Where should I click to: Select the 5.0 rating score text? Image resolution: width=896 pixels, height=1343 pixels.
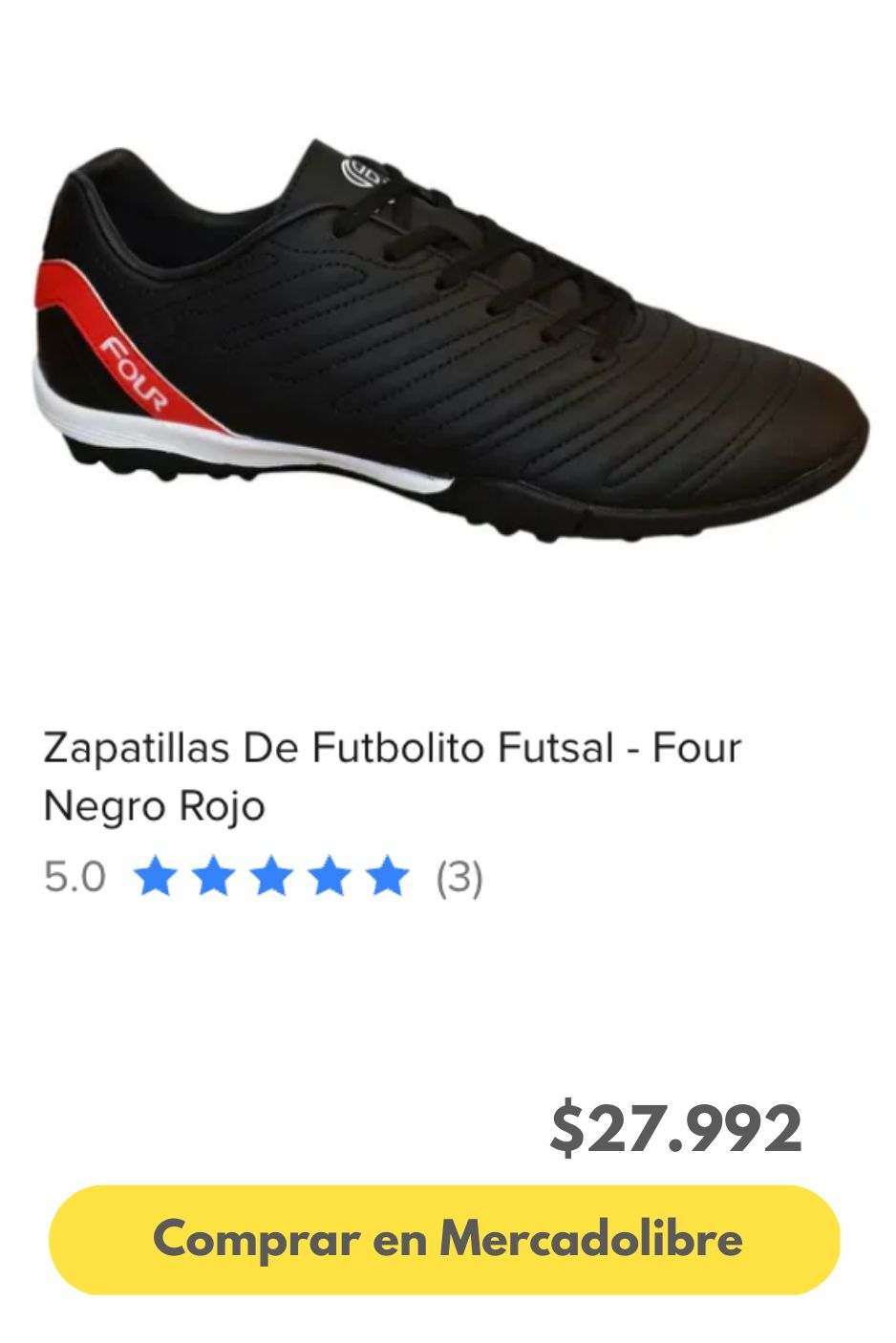coord(74,876)
